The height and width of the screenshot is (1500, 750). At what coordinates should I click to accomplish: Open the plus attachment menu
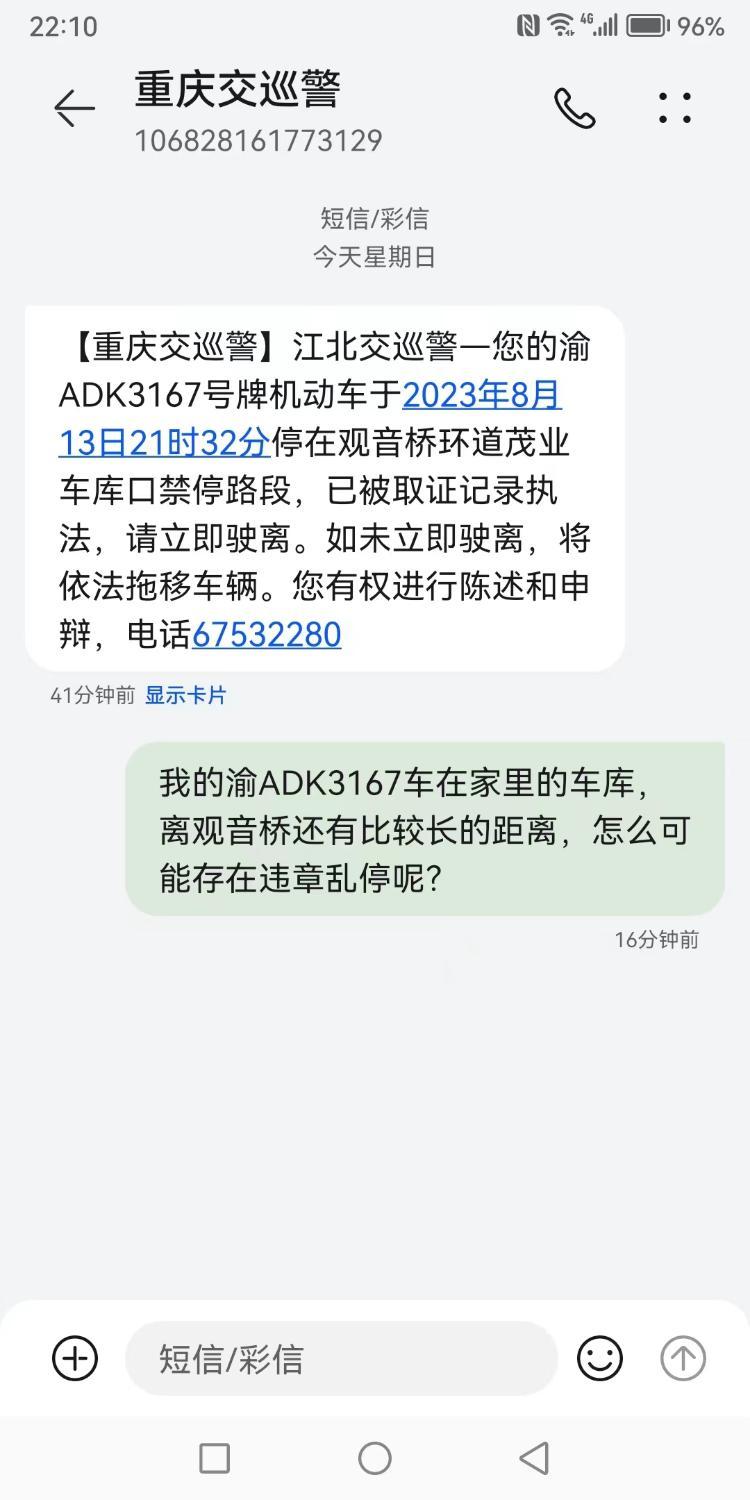(x=75, y=1358)
